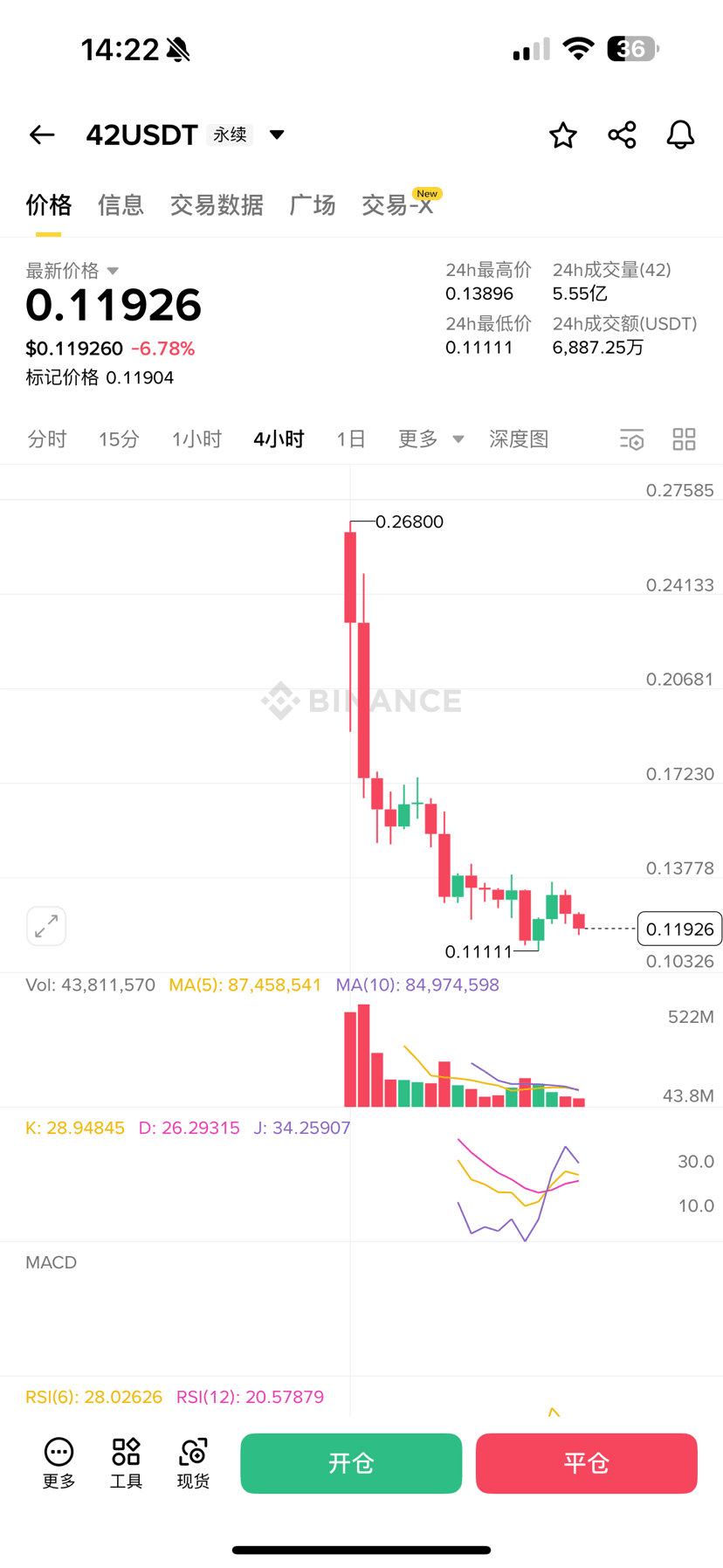Open the 更多 timeframe dropdown
The image size is (723, 1568).
coord(430,439)
